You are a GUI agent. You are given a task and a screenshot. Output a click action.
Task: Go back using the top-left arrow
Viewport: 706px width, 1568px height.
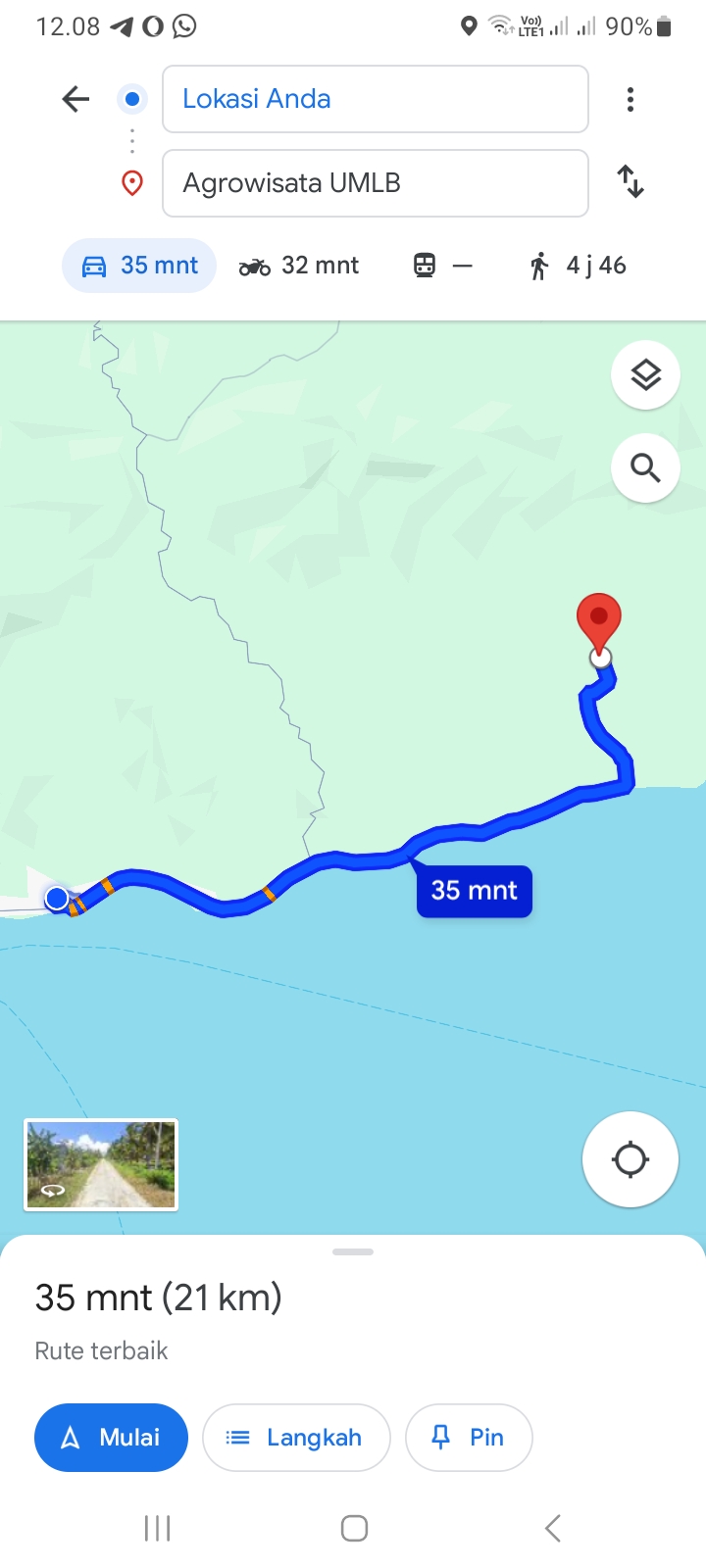click(76, 99)
